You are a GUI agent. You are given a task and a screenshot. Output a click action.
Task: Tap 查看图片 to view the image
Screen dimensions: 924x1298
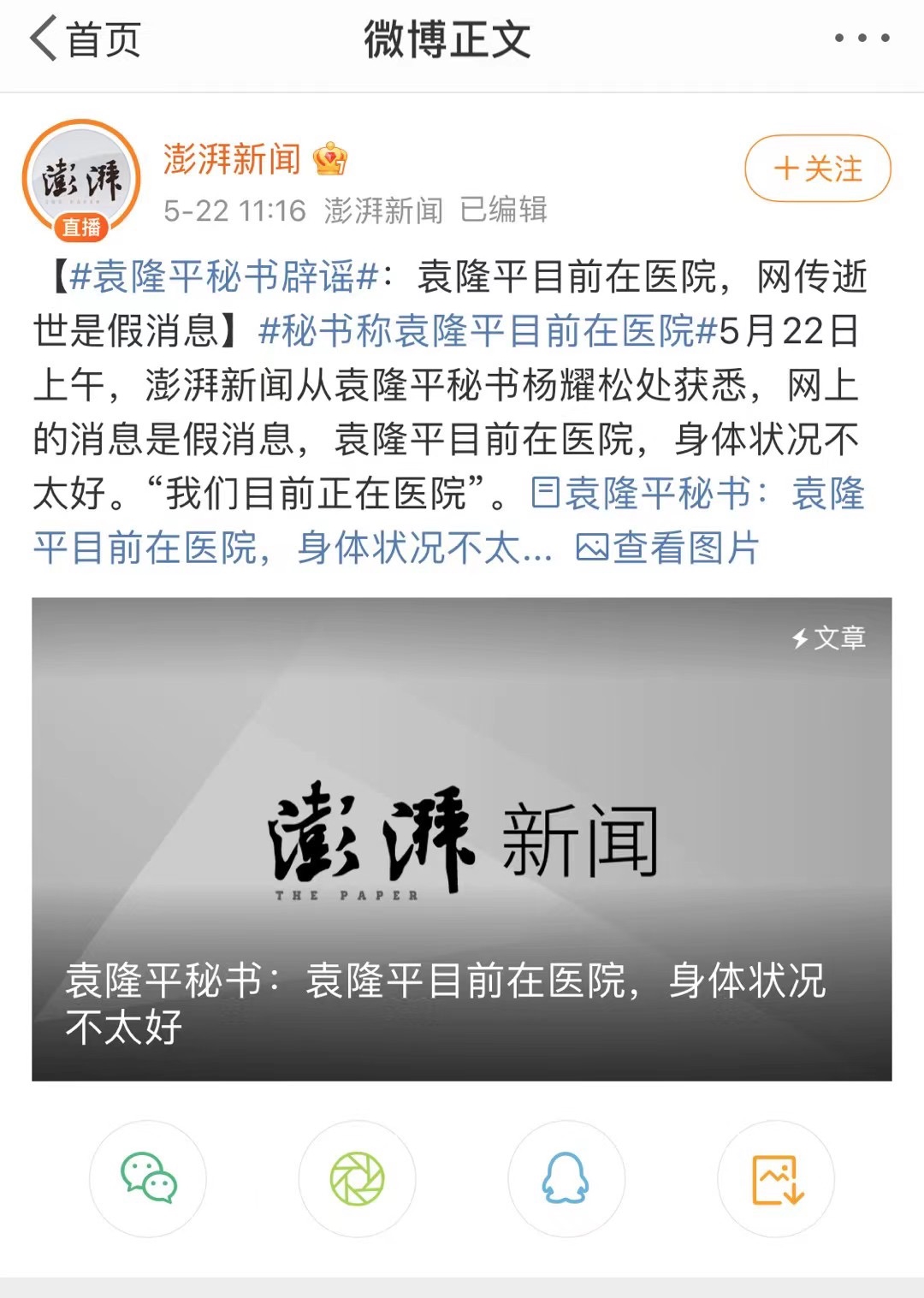point(668,548)
